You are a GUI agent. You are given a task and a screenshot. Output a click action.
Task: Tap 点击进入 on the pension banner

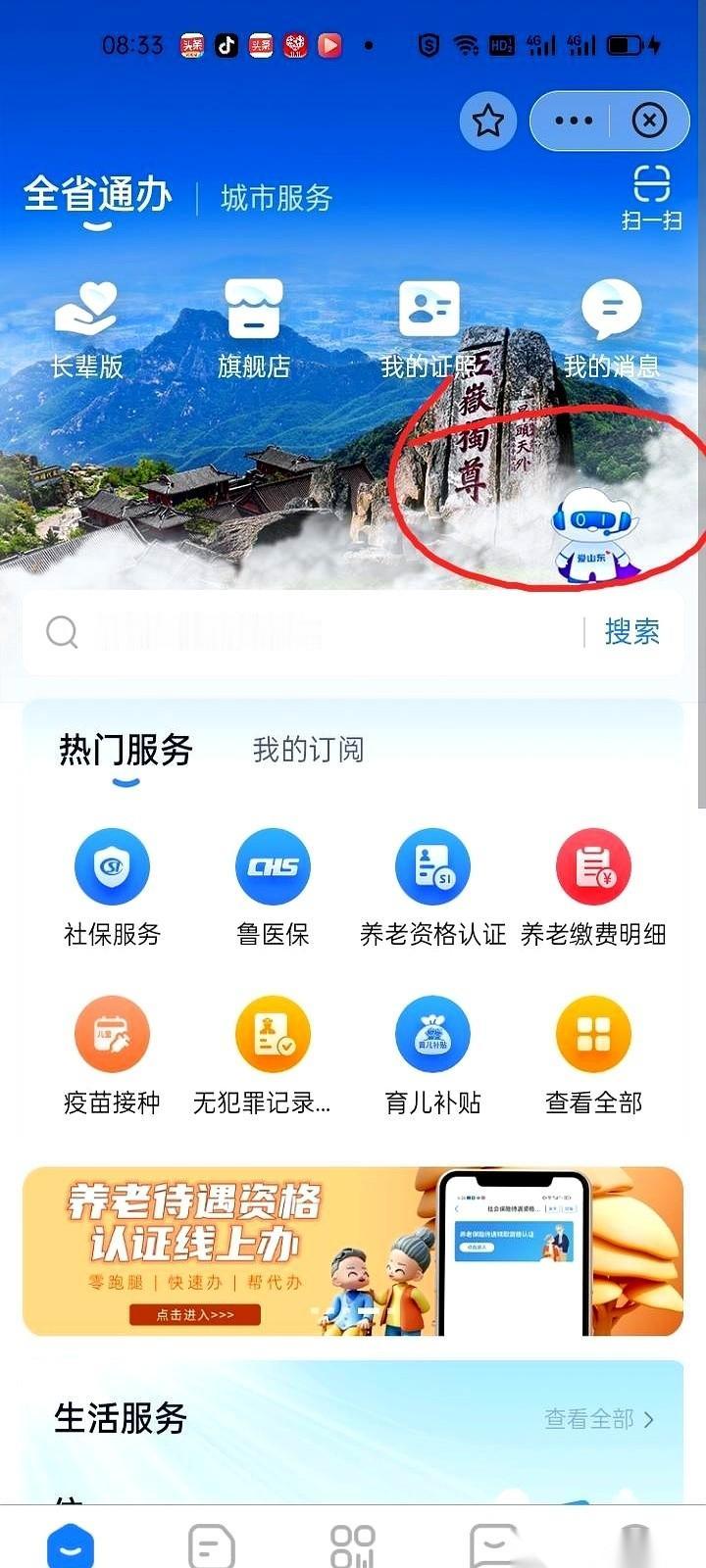point(194,1315)
